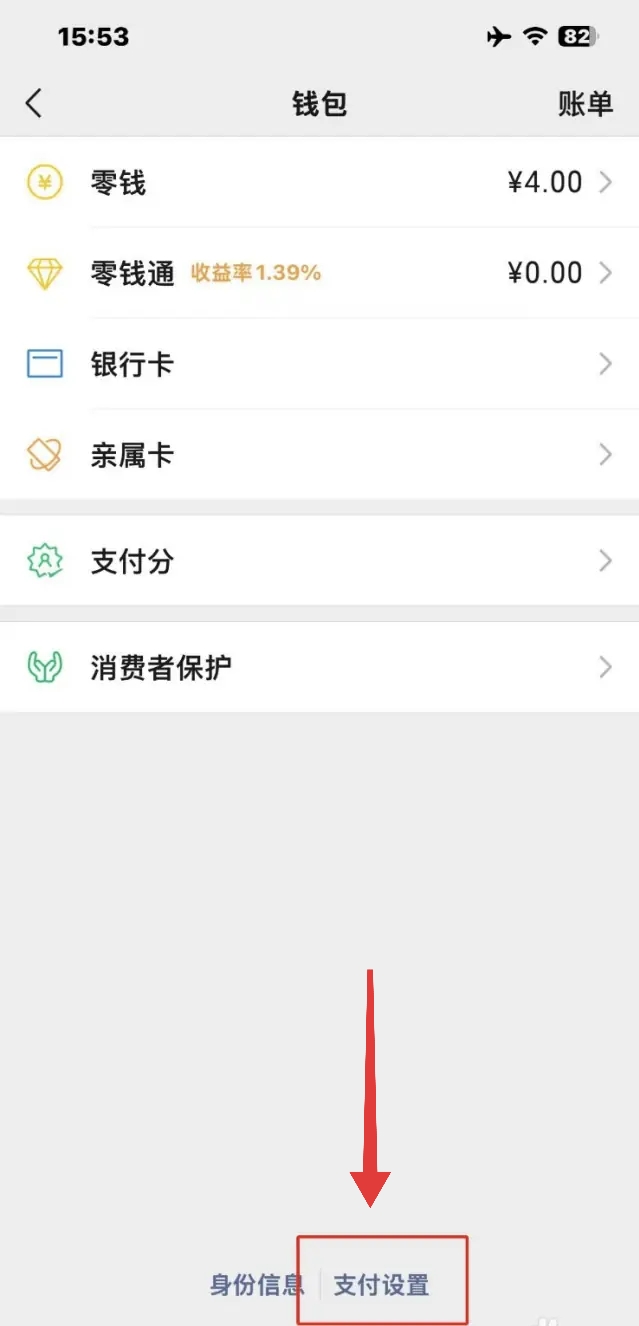This screenshot has width=639, height=1326.
Task: Open 账单 in the top bar
Action: point(585,104)
